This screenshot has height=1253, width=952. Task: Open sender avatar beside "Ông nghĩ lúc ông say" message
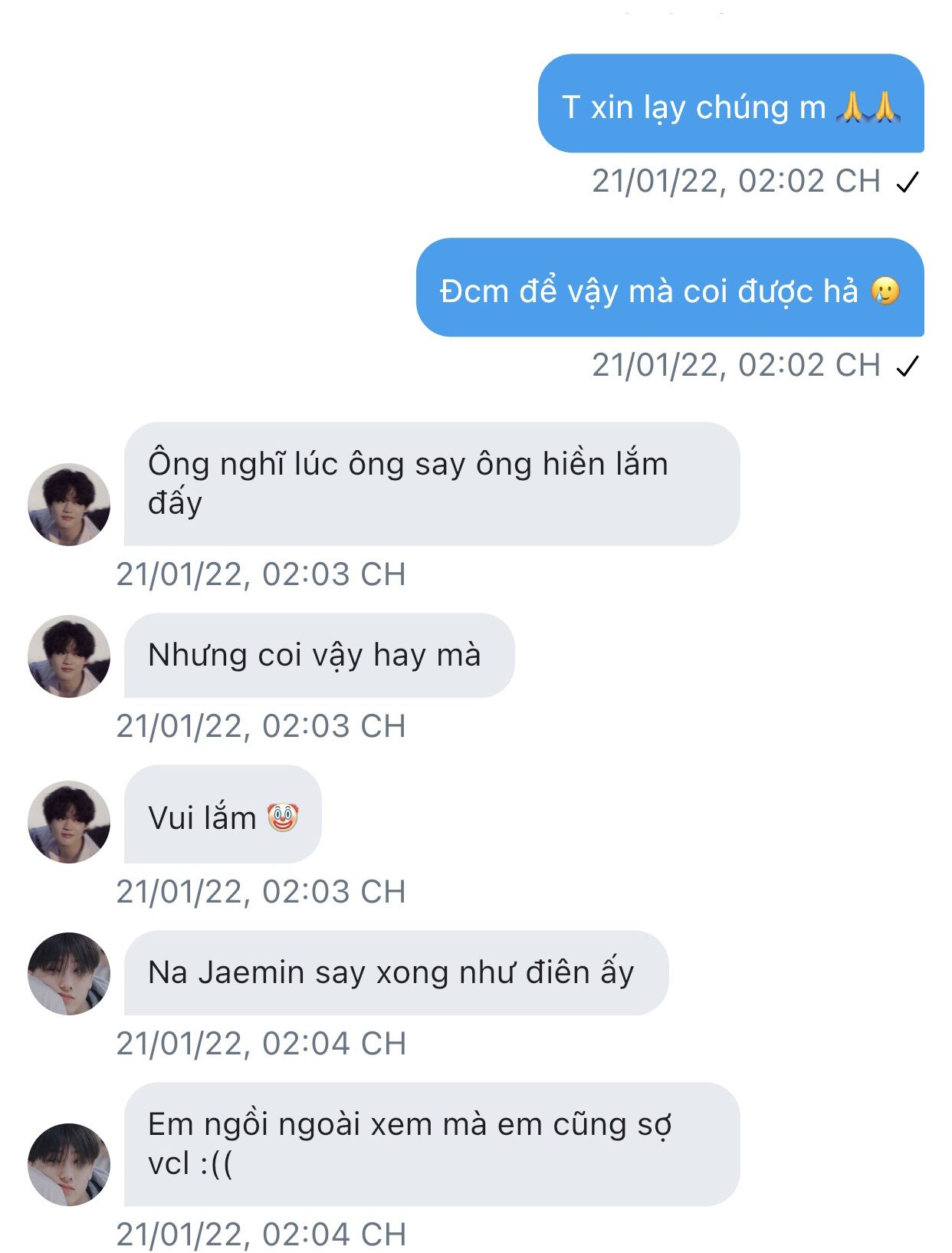(69, 505)
